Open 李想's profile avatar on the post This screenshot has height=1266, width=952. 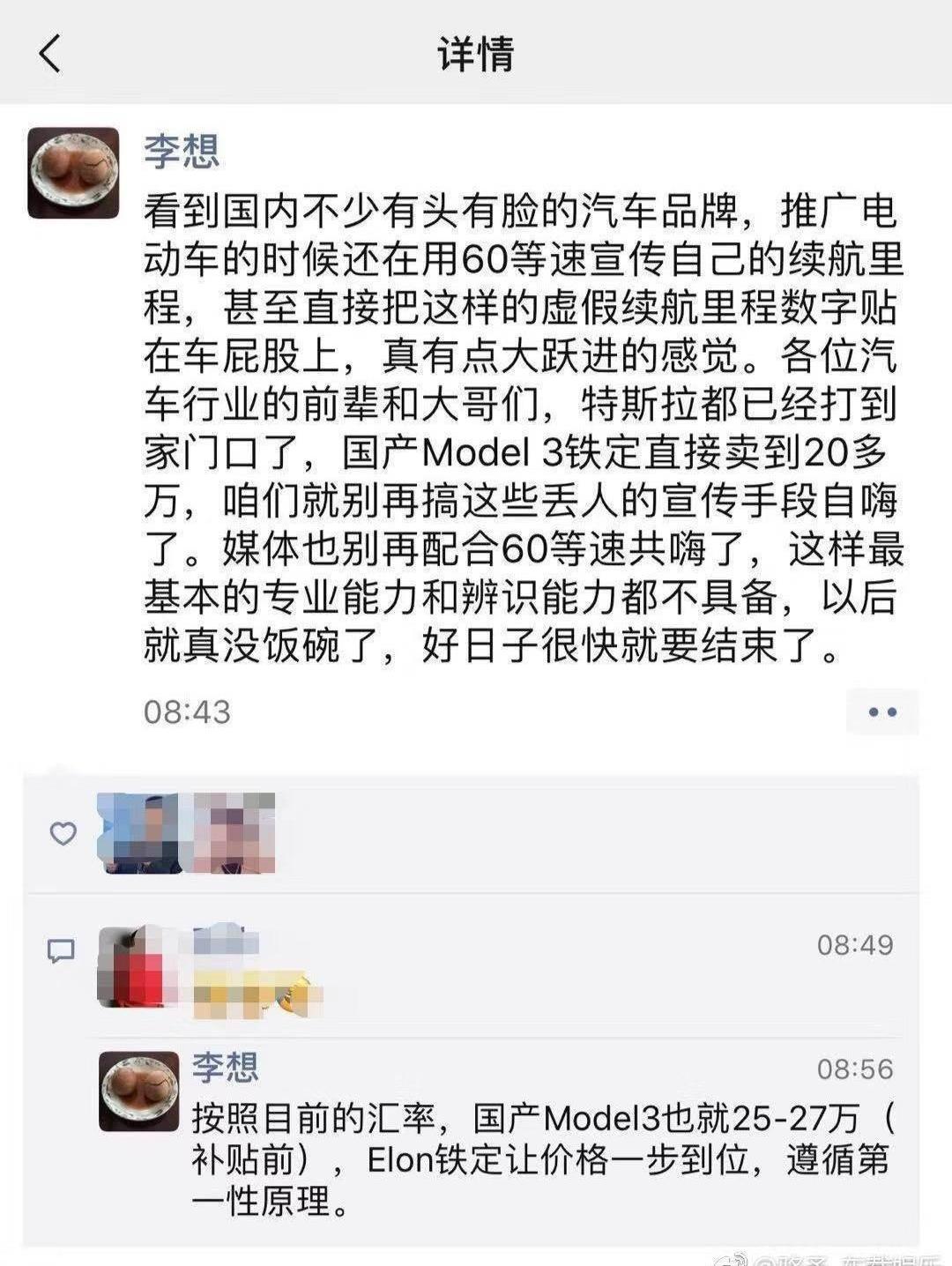click(x=73, y=173)
